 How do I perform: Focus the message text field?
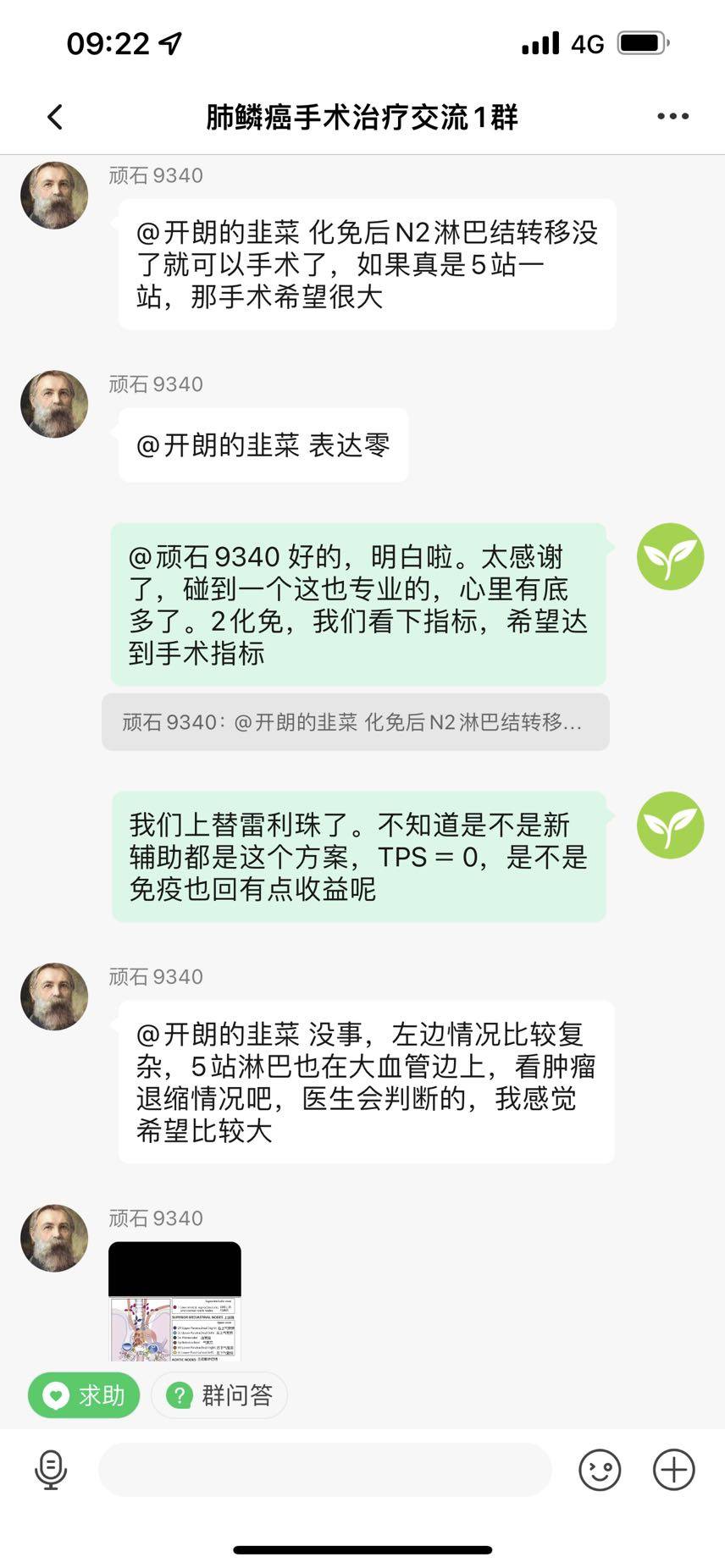[x=325, y=1469]
